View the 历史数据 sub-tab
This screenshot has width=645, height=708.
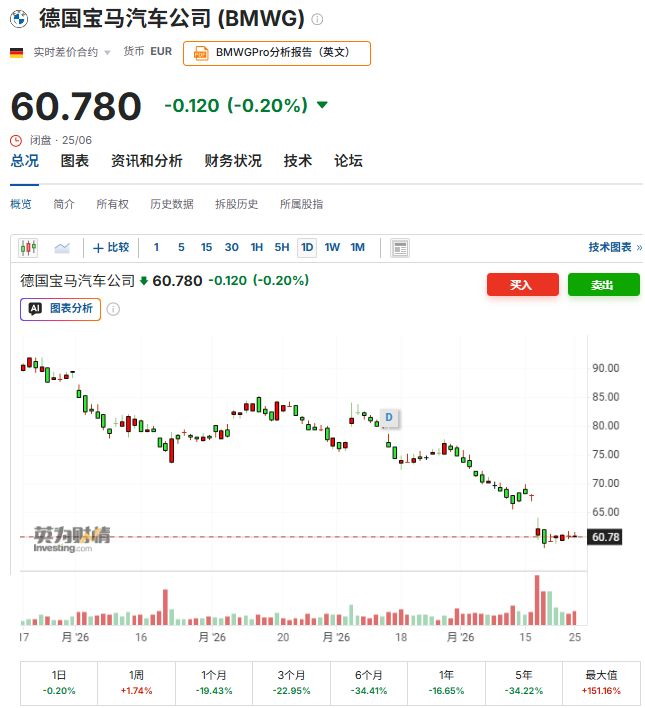pos(172,204)
